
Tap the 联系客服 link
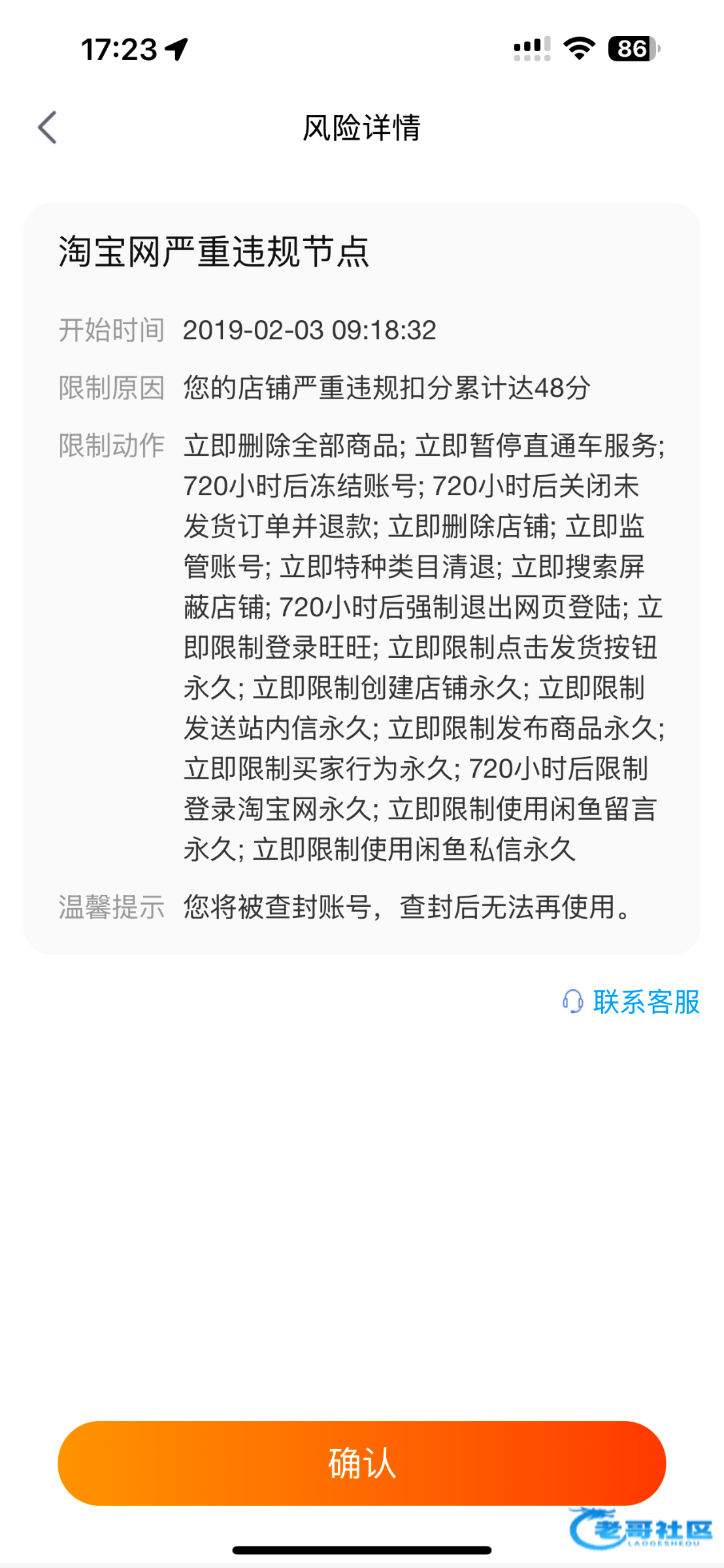pos(632,1002)
